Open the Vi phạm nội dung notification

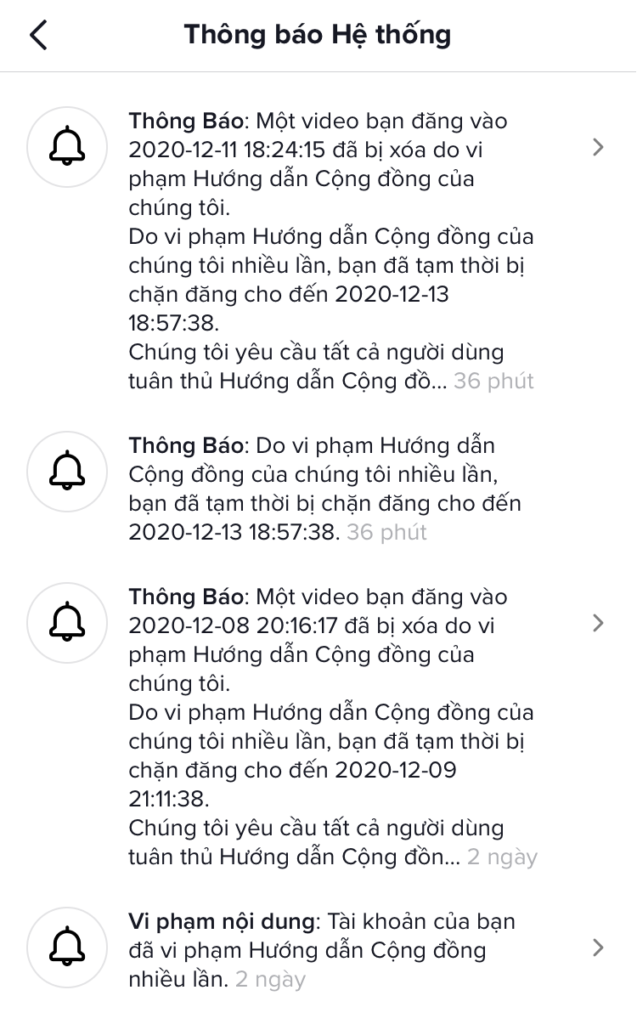click(330, 949)
